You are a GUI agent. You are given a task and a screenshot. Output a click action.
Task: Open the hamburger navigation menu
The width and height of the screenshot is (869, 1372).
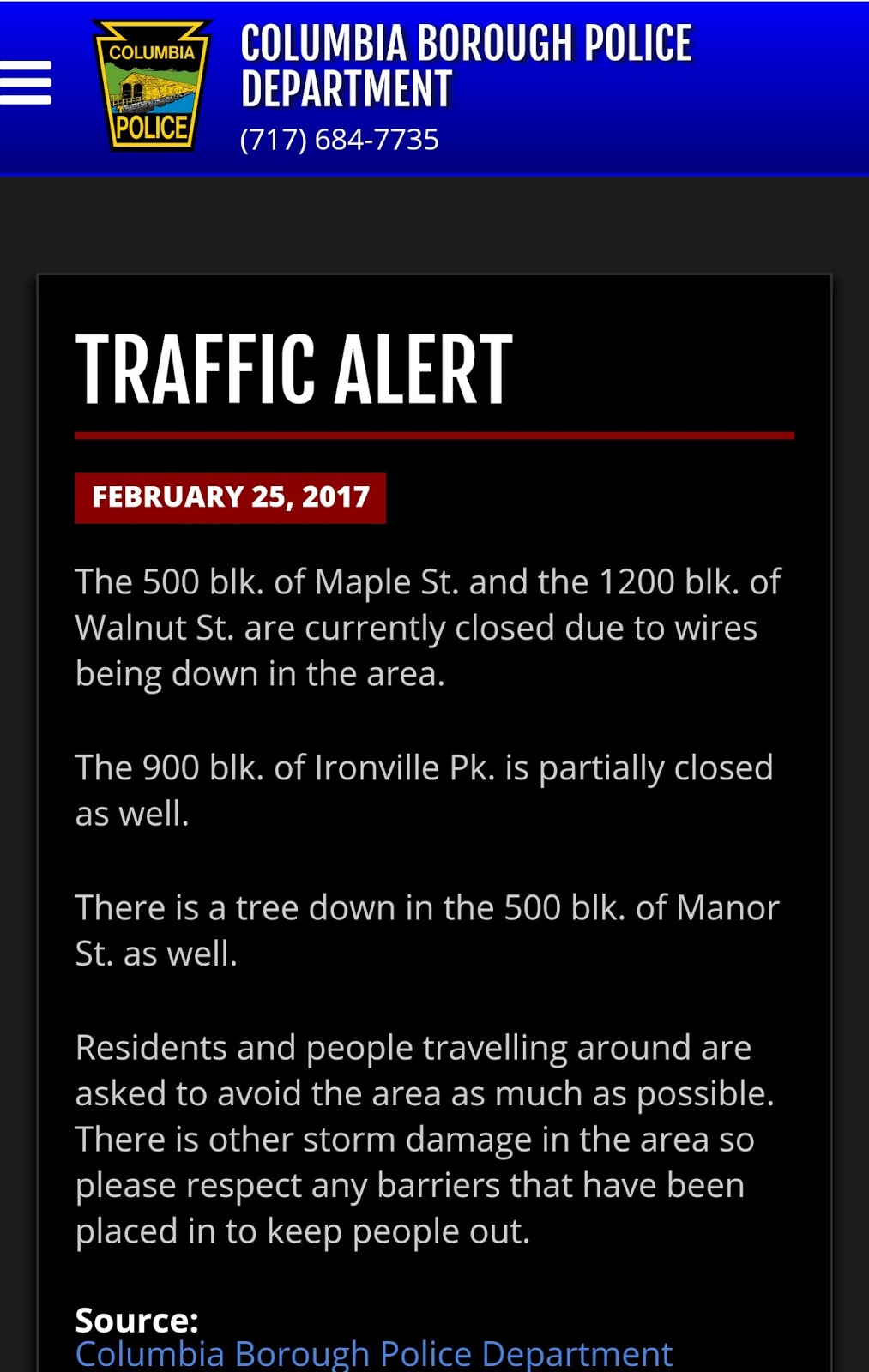(26, 83)
